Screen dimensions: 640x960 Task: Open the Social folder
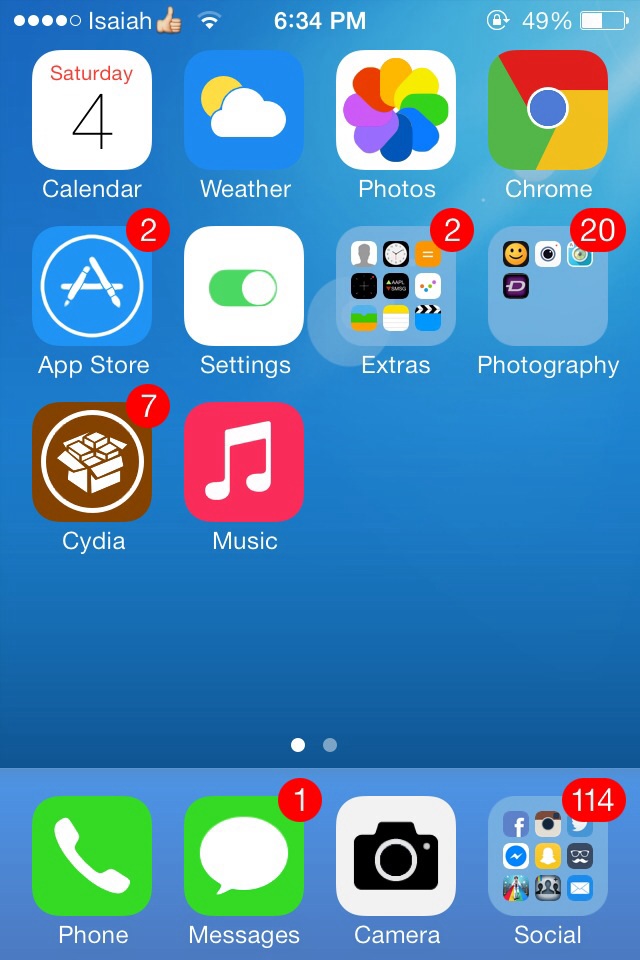(x=548, y=856)
